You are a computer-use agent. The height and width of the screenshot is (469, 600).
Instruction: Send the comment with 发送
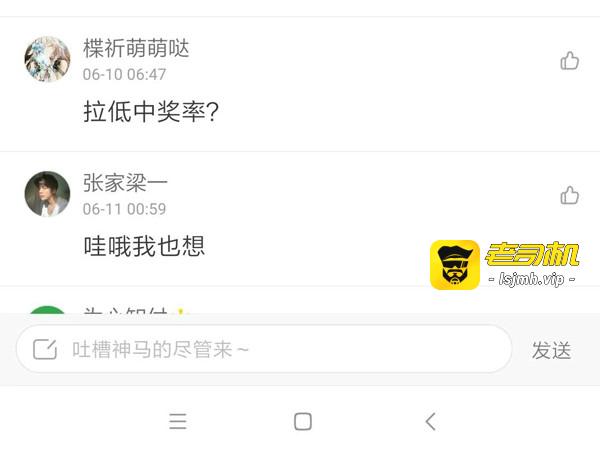pos(551,350)
